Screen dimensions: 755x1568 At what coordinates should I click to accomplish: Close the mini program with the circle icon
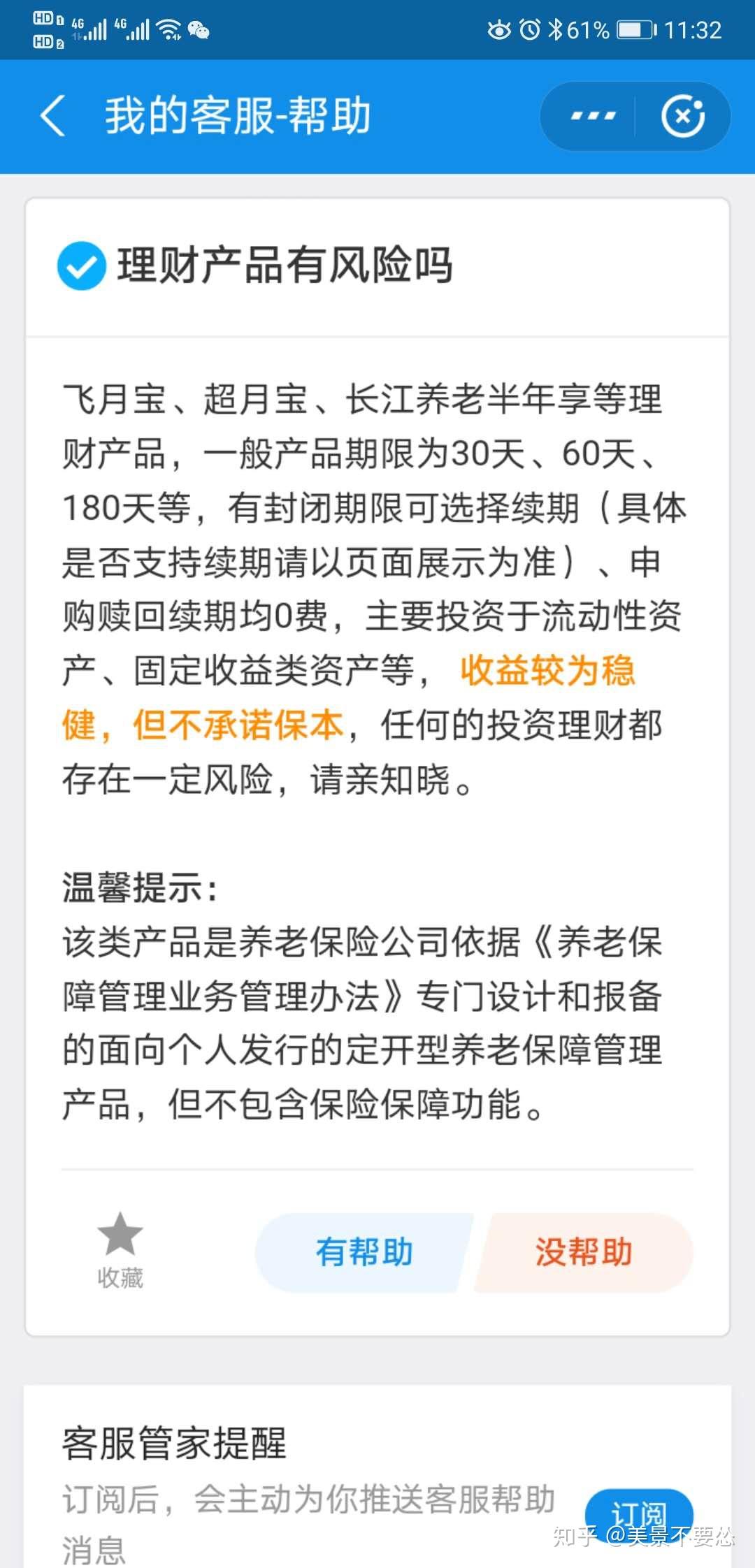[683, 116]
